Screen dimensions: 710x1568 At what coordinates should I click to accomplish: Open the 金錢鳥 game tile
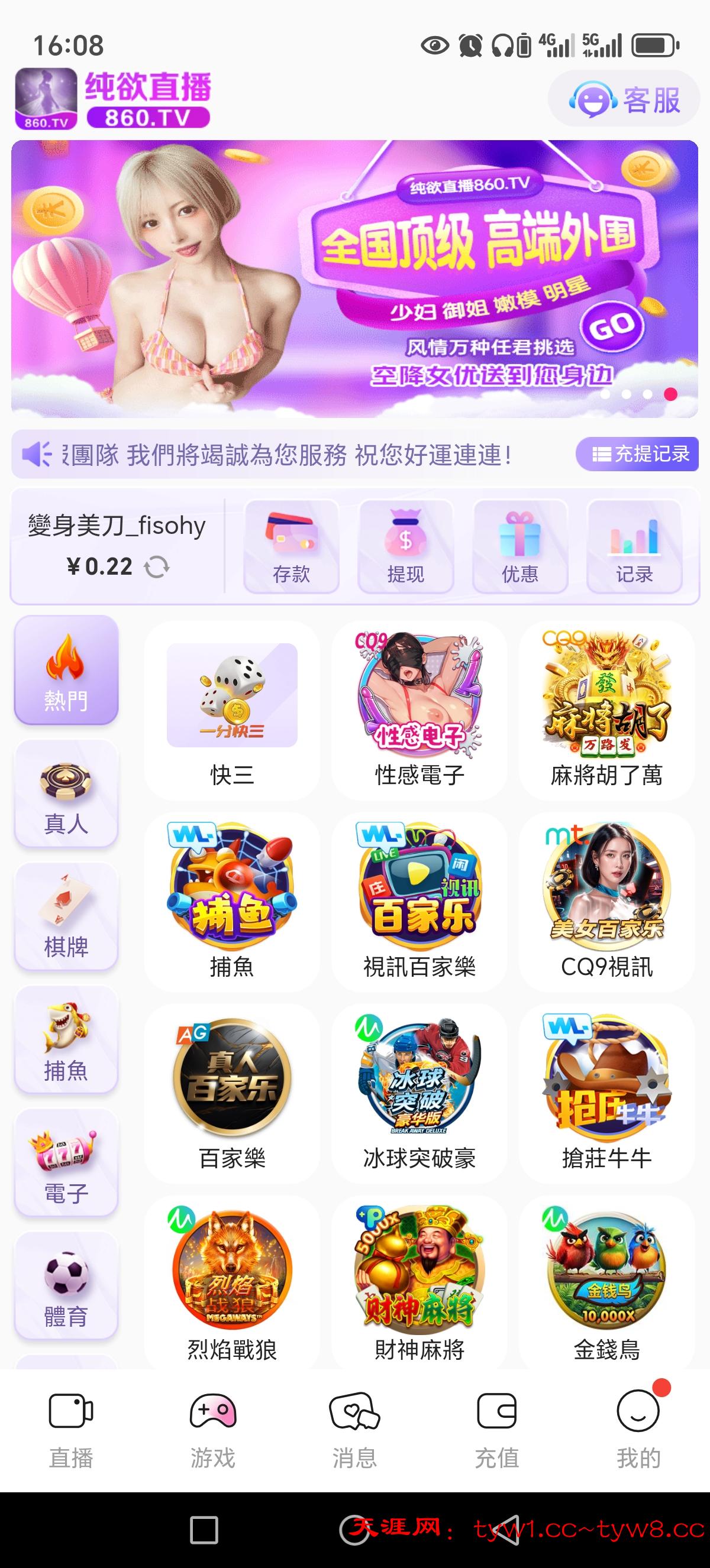[x=606, y=1284]
